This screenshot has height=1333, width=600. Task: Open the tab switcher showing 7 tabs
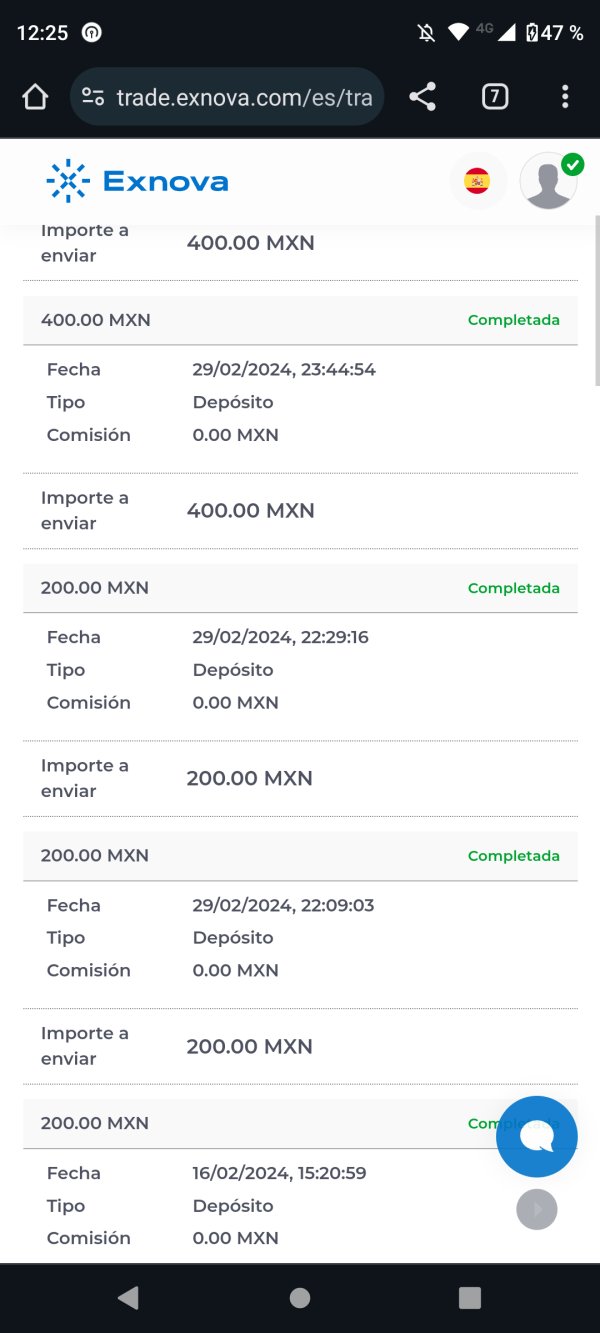[495, 97]
